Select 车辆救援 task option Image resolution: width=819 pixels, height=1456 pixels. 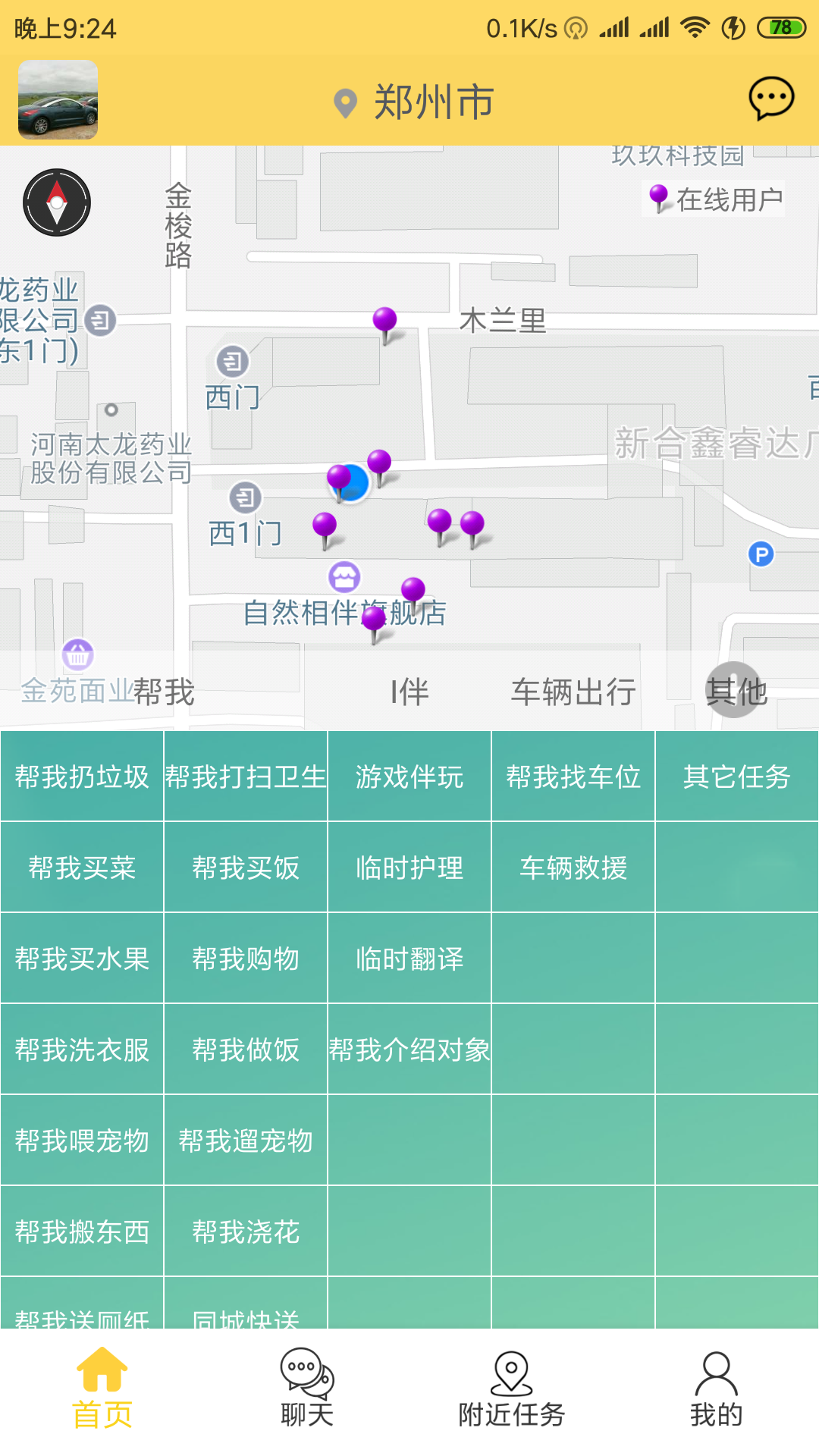pos(573,868)
